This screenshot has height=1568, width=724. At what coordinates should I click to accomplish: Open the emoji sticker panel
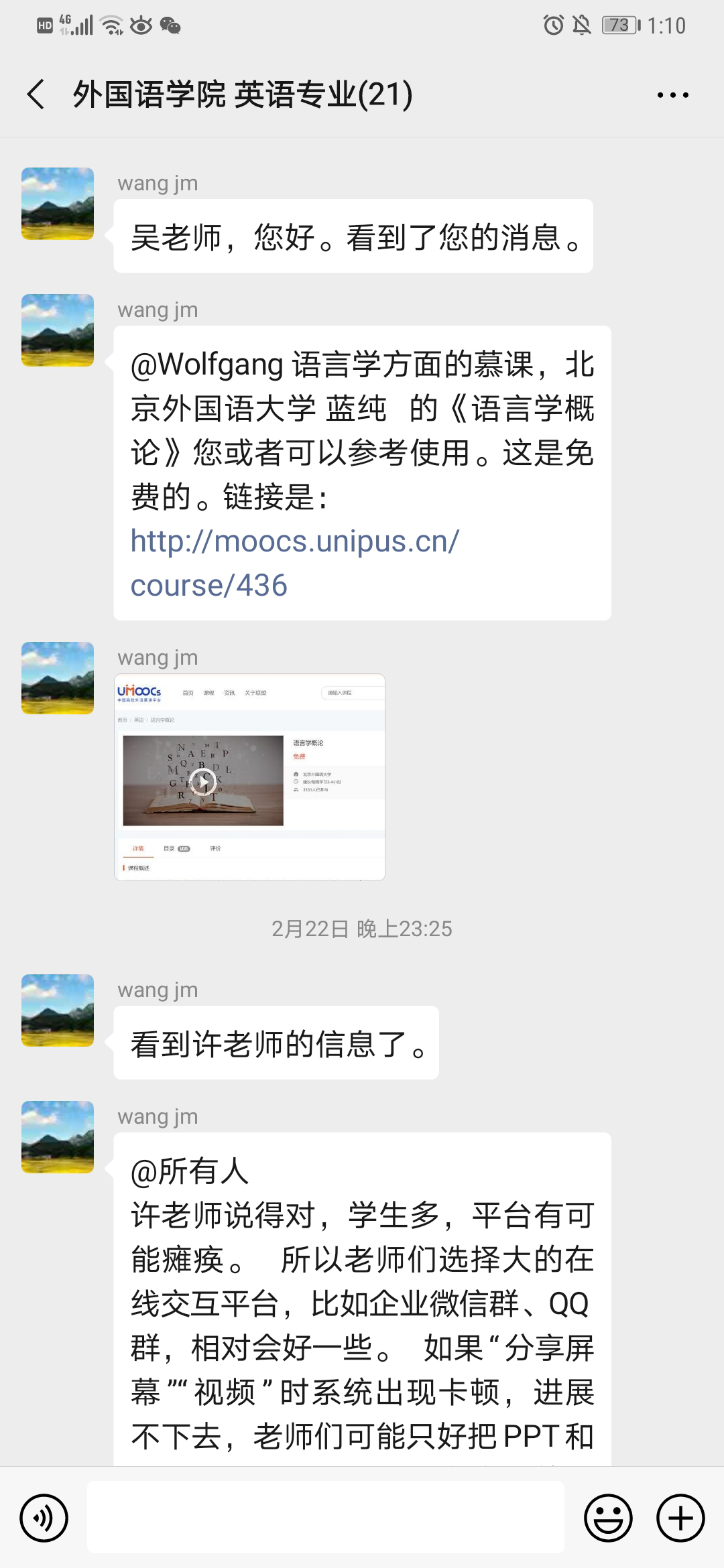(x=608, y=1518)
